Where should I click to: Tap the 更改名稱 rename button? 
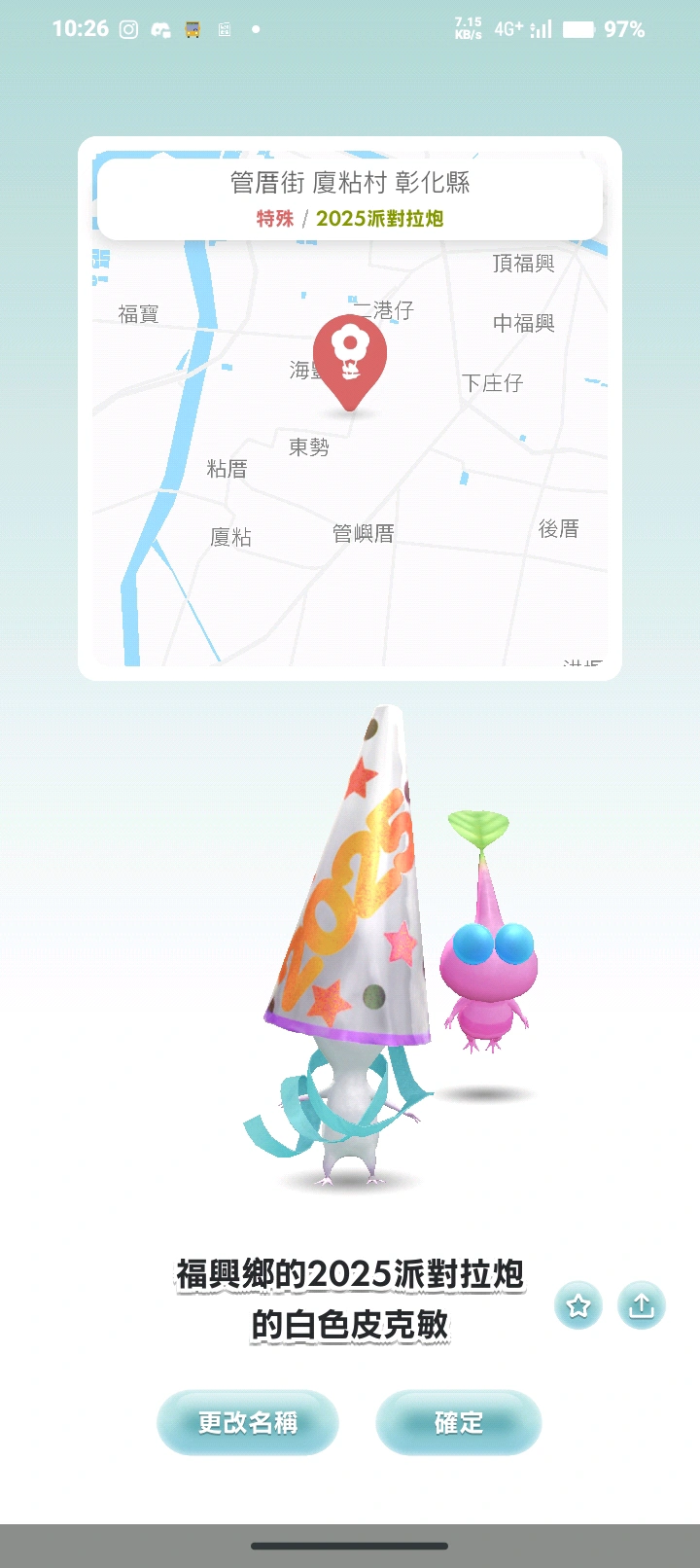(248, 1422)
